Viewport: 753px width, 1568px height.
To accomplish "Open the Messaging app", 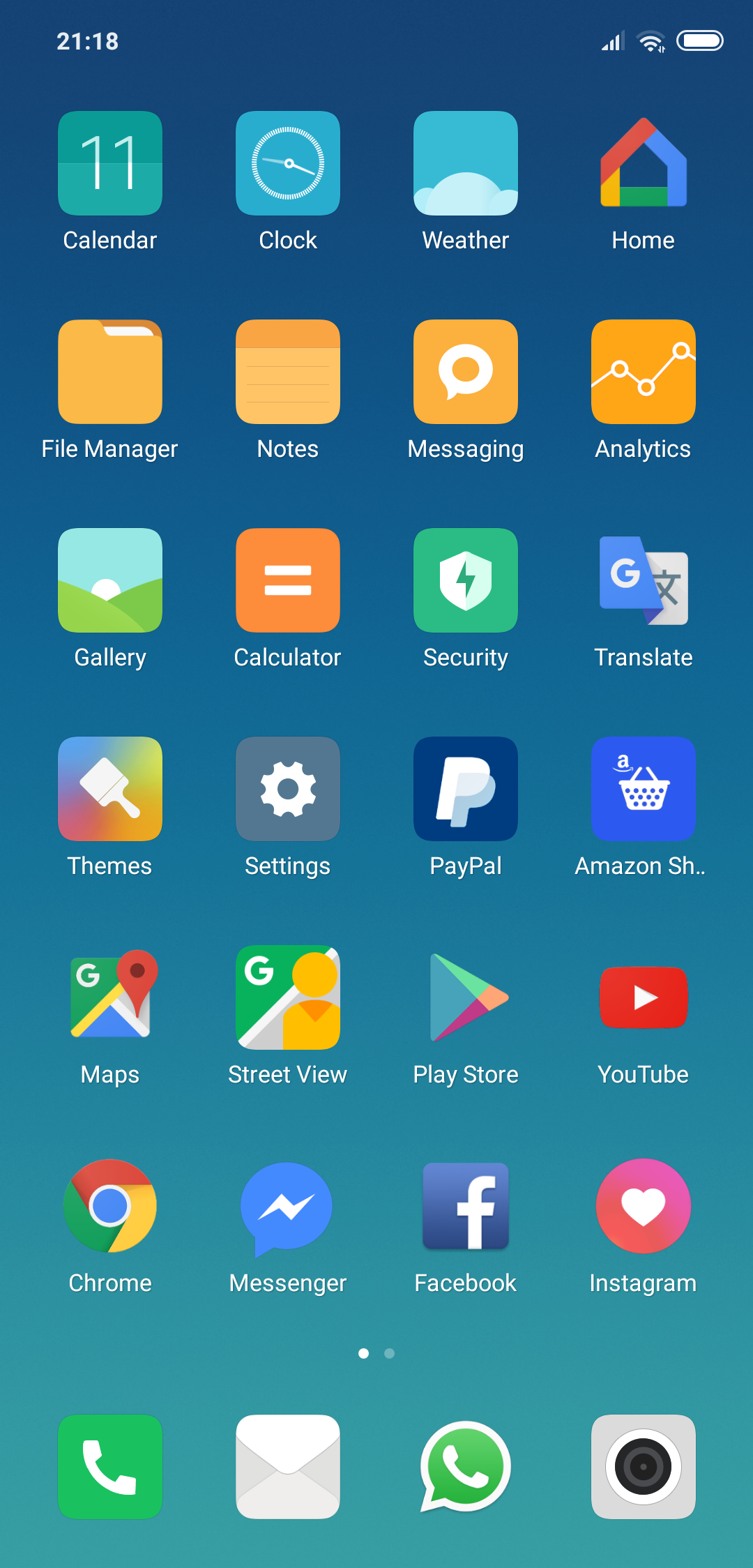I will pos(466,372).
